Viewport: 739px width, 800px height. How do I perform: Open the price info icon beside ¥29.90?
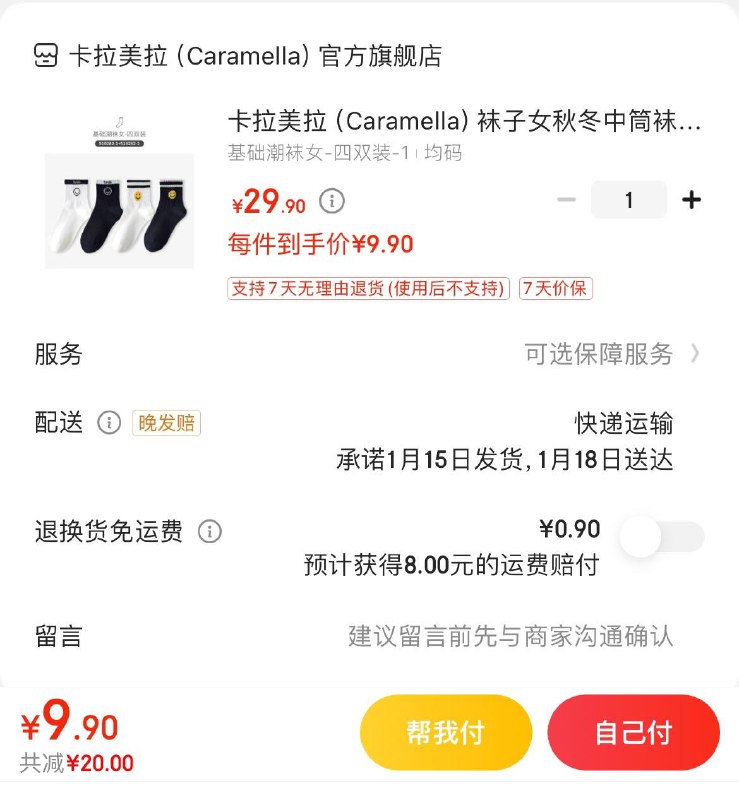tap(332, 201)
